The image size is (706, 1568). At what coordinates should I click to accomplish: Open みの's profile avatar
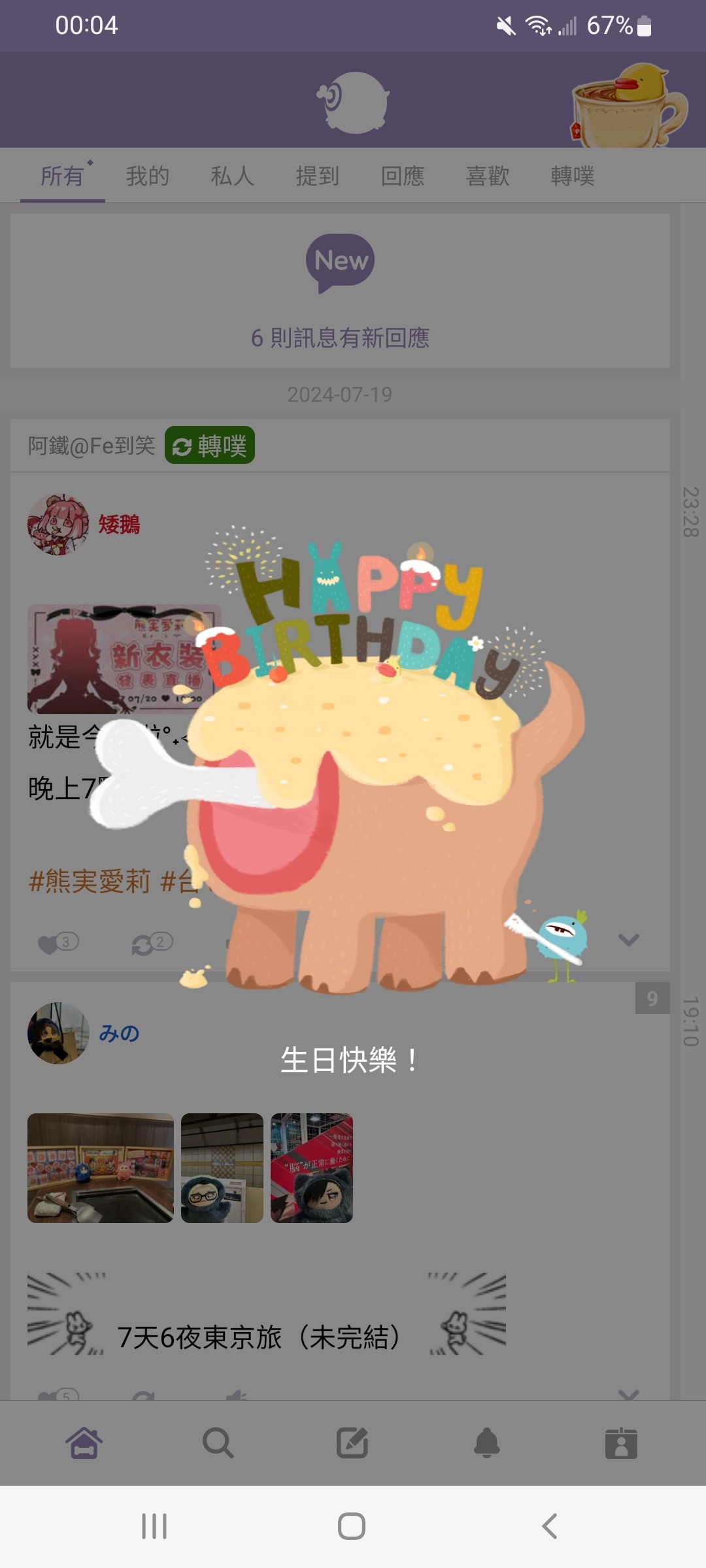pos(58,1033)
